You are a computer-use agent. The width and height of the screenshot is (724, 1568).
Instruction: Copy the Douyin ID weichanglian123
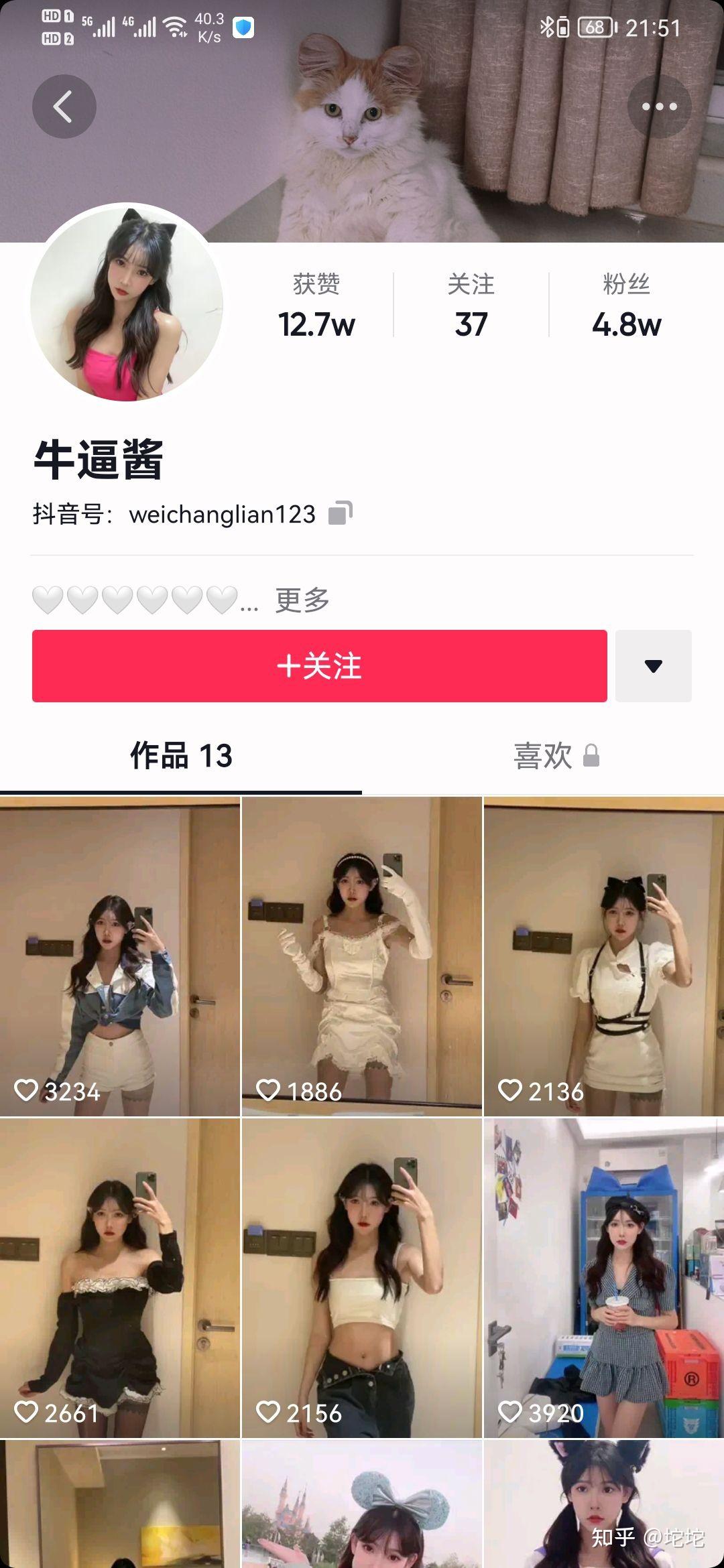(340, 513)
